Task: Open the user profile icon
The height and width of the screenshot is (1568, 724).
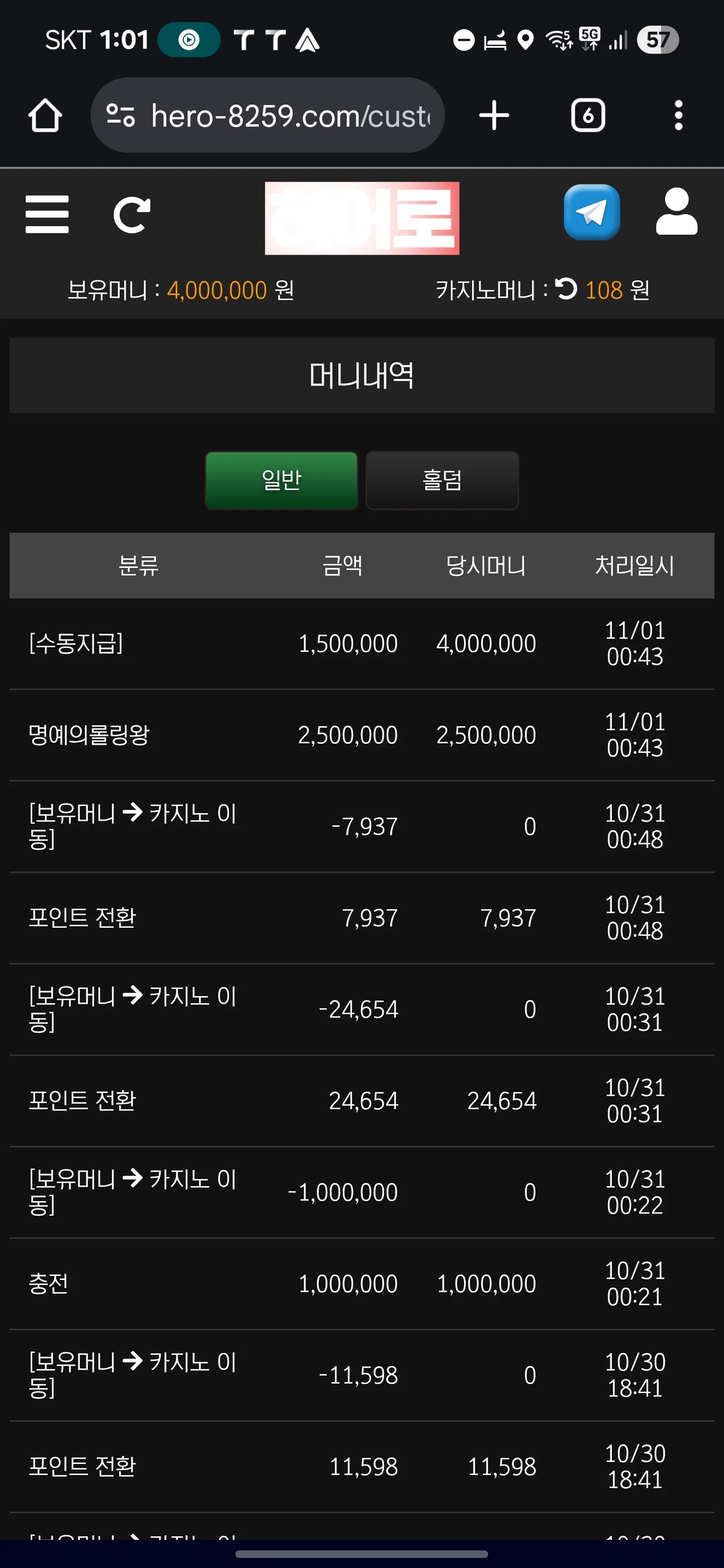Action: click(676, 211)
